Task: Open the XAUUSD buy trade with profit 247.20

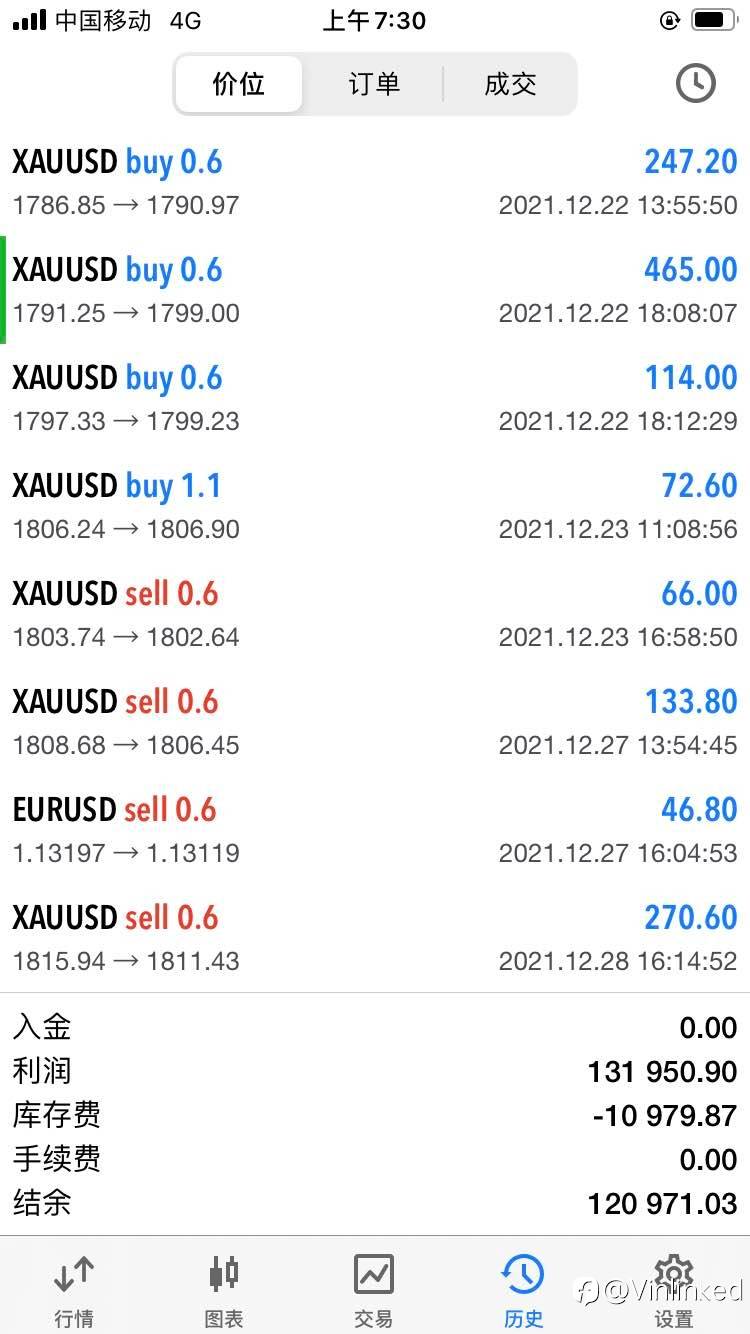Action: (x=375, y=182)
